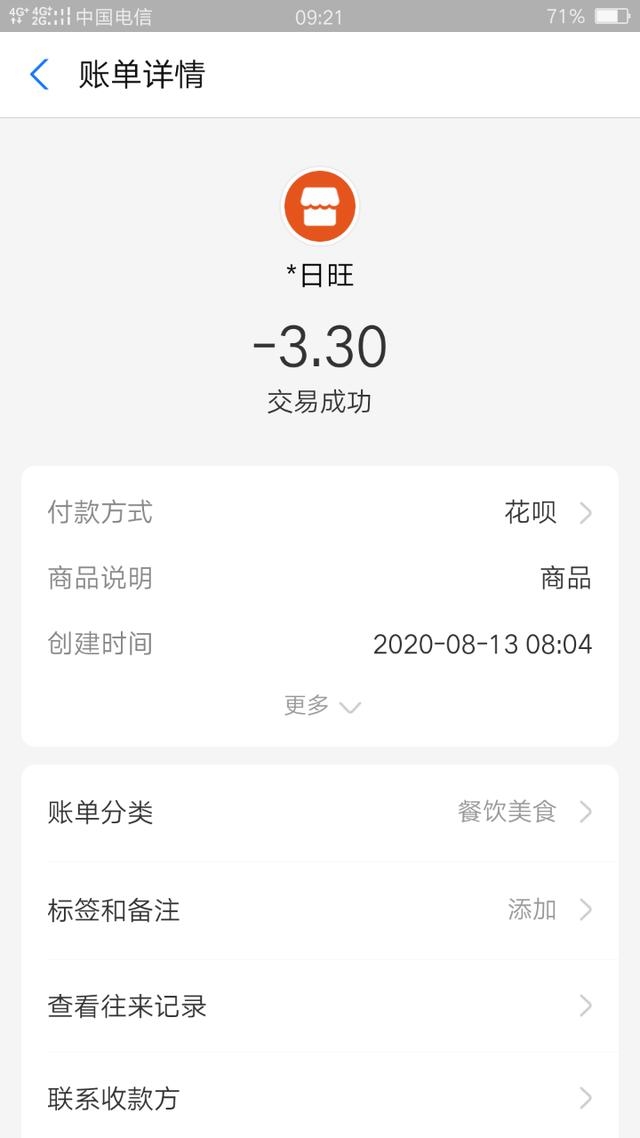
Task: Tap 联系收款方 to contact the payee
Action: point(319,1098)
